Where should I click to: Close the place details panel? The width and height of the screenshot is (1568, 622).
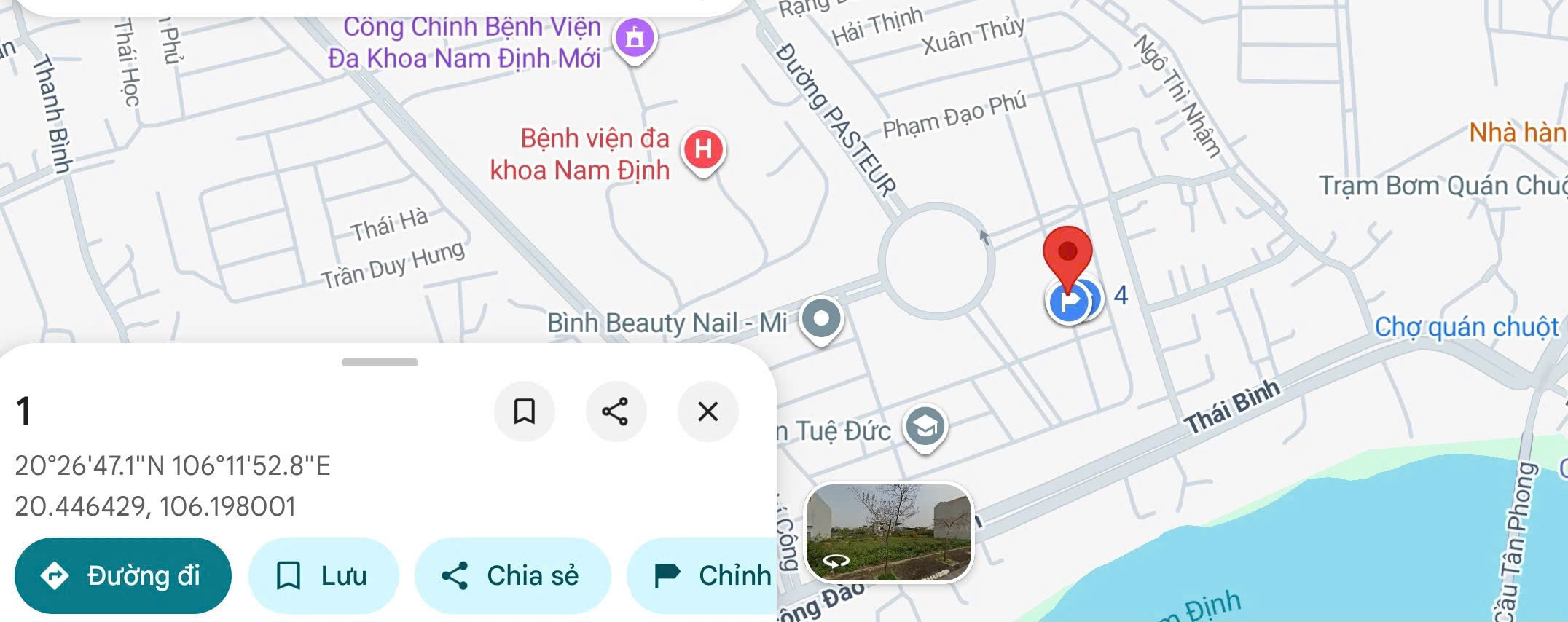[707, 412]
